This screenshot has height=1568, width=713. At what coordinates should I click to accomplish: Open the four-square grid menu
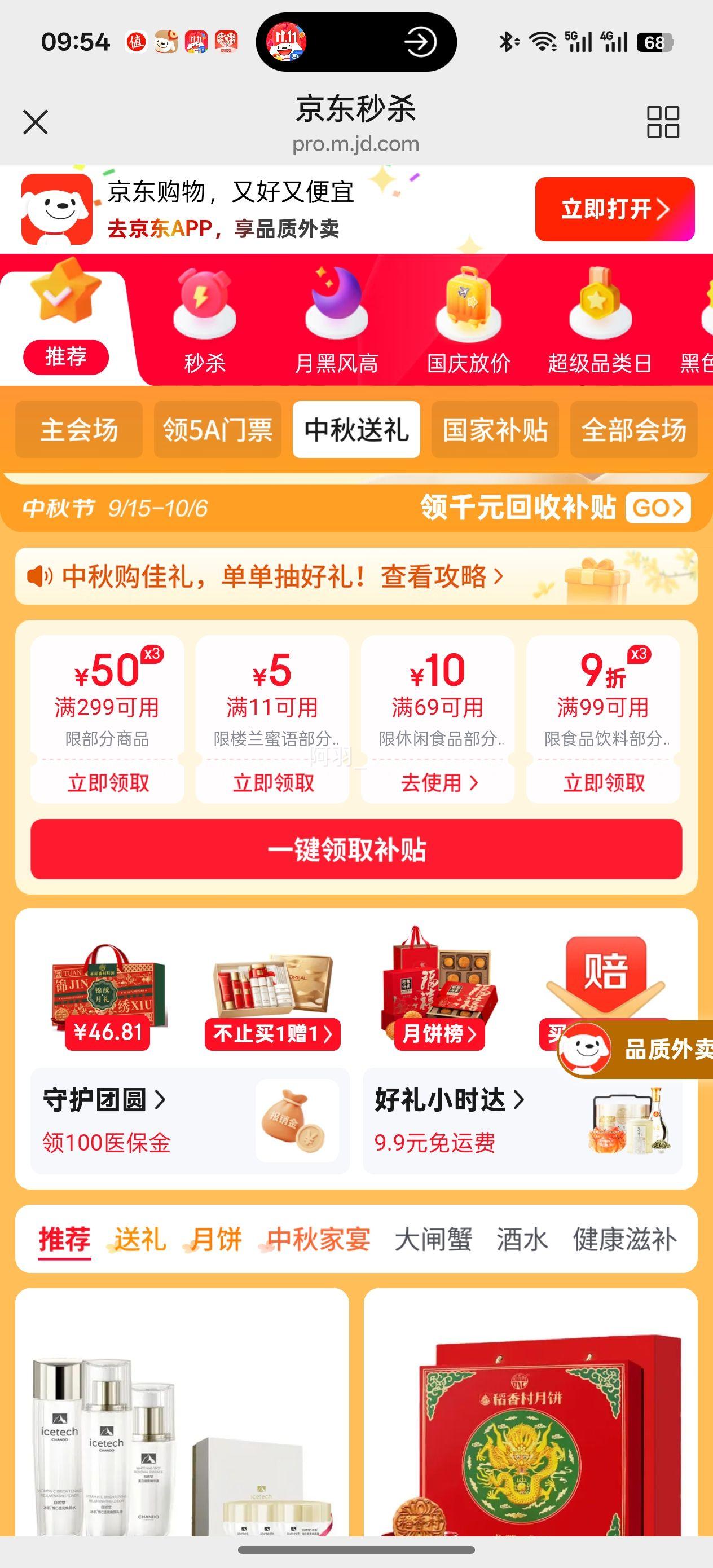tap(662, 122)
